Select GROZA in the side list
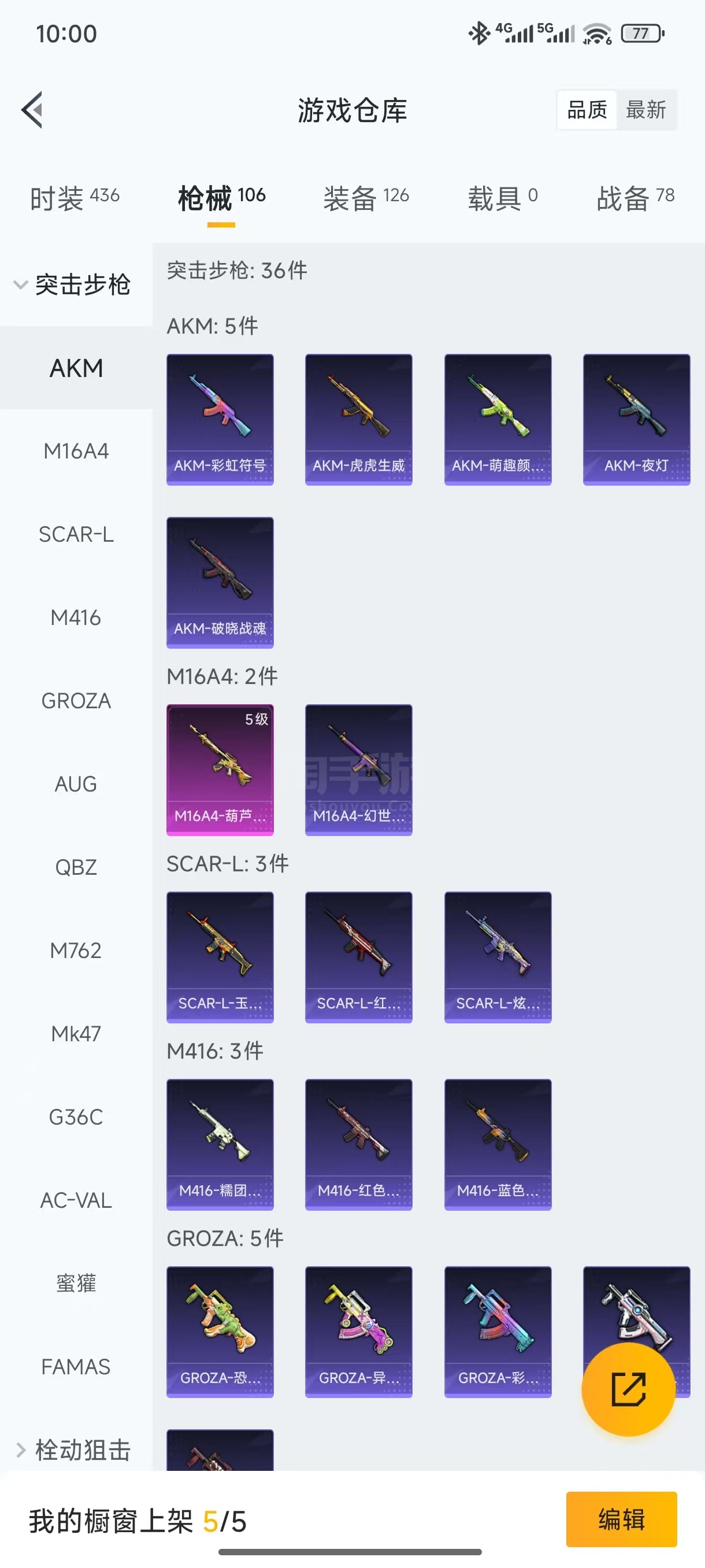 coord(76,701)
